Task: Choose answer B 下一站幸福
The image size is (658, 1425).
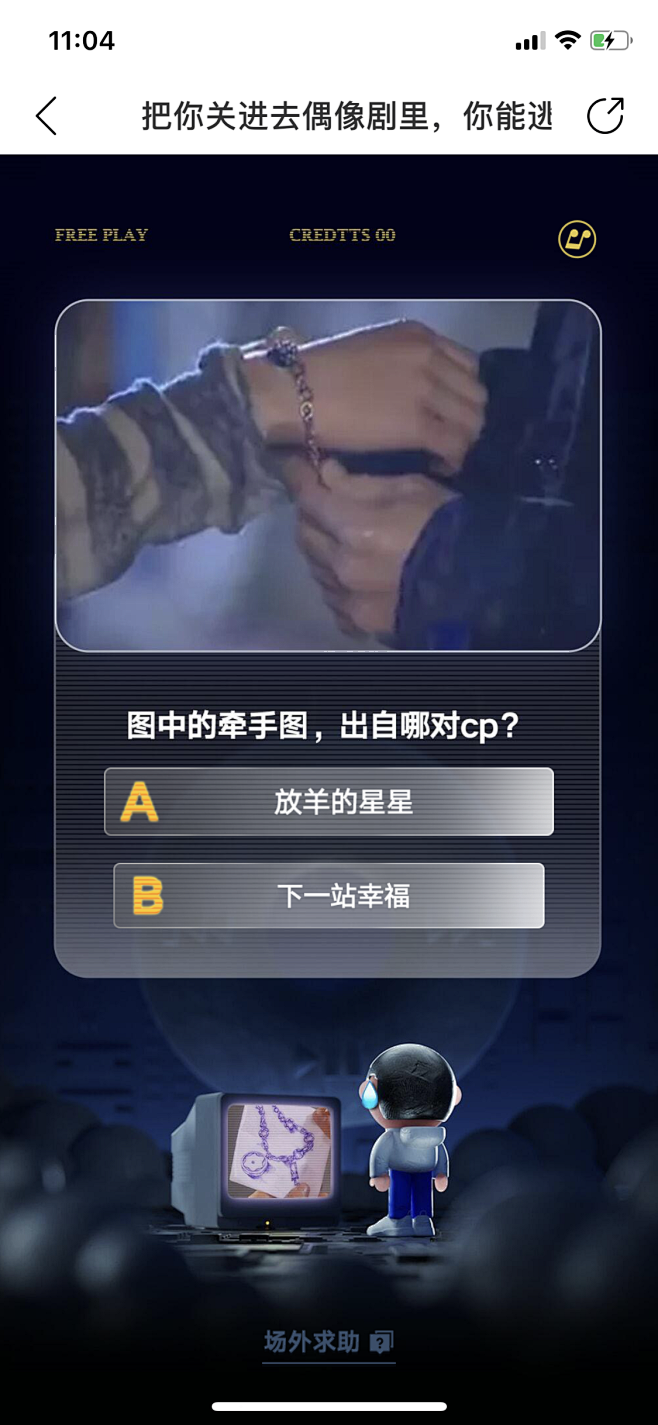Action: [329, 896]
